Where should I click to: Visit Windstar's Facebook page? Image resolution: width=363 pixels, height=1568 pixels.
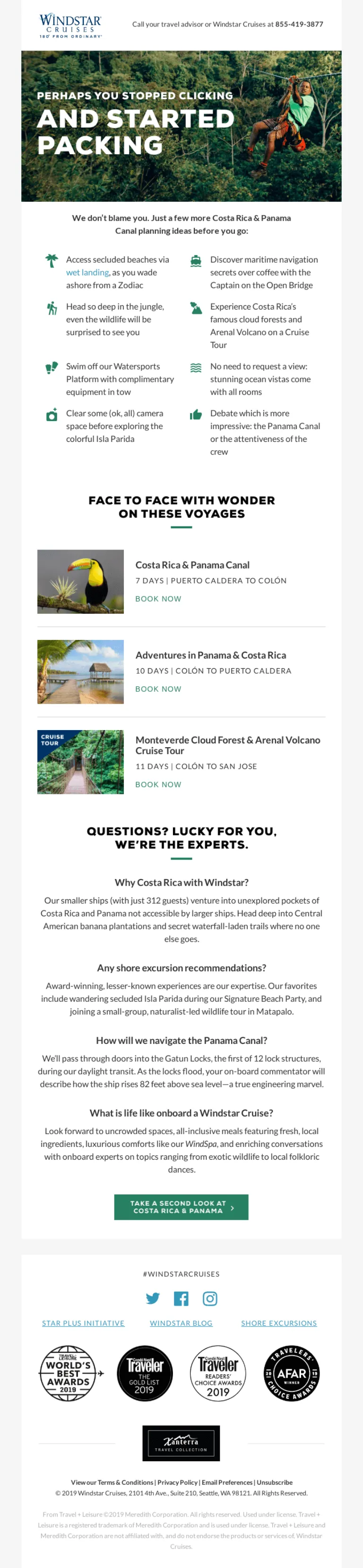coord(181,1298)
